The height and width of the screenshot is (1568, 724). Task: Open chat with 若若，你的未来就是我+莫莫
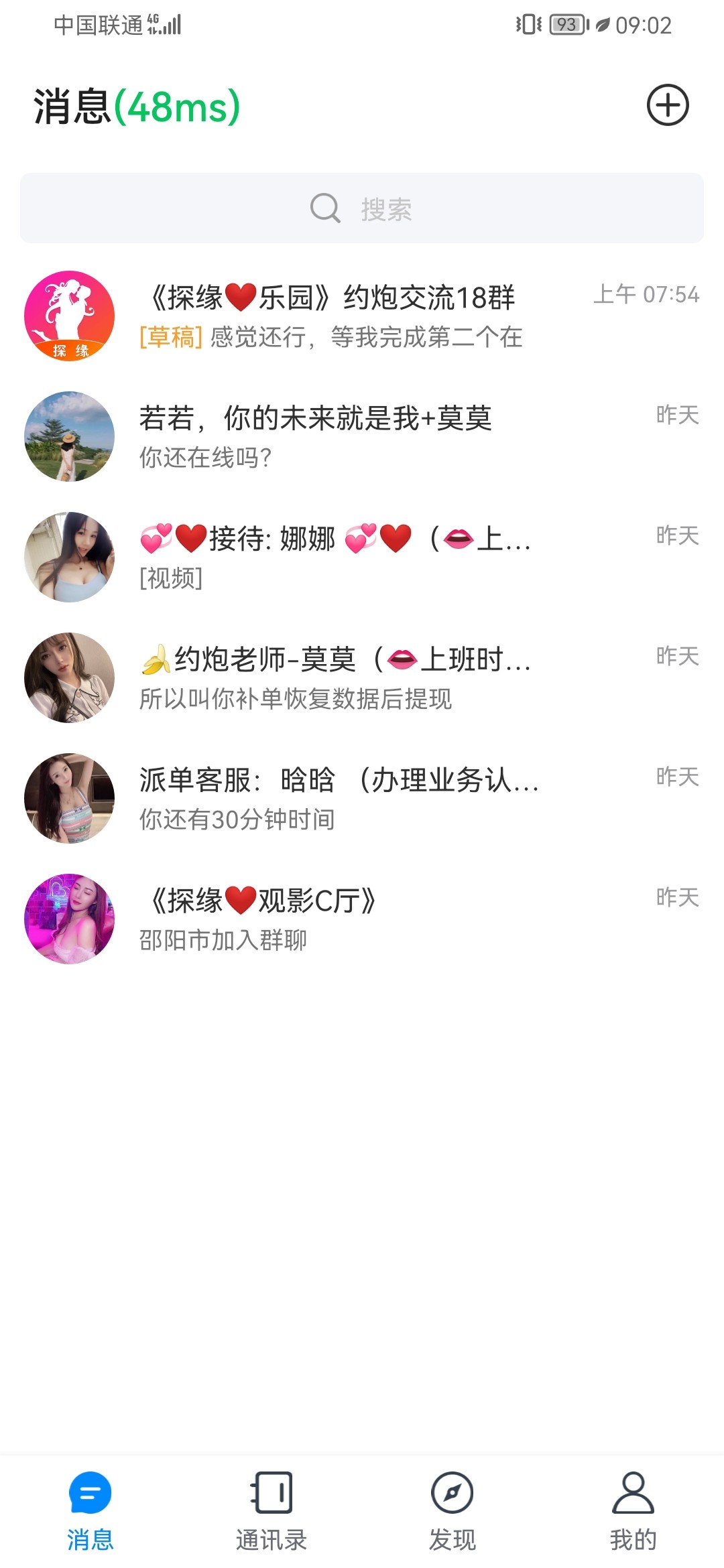362,436
